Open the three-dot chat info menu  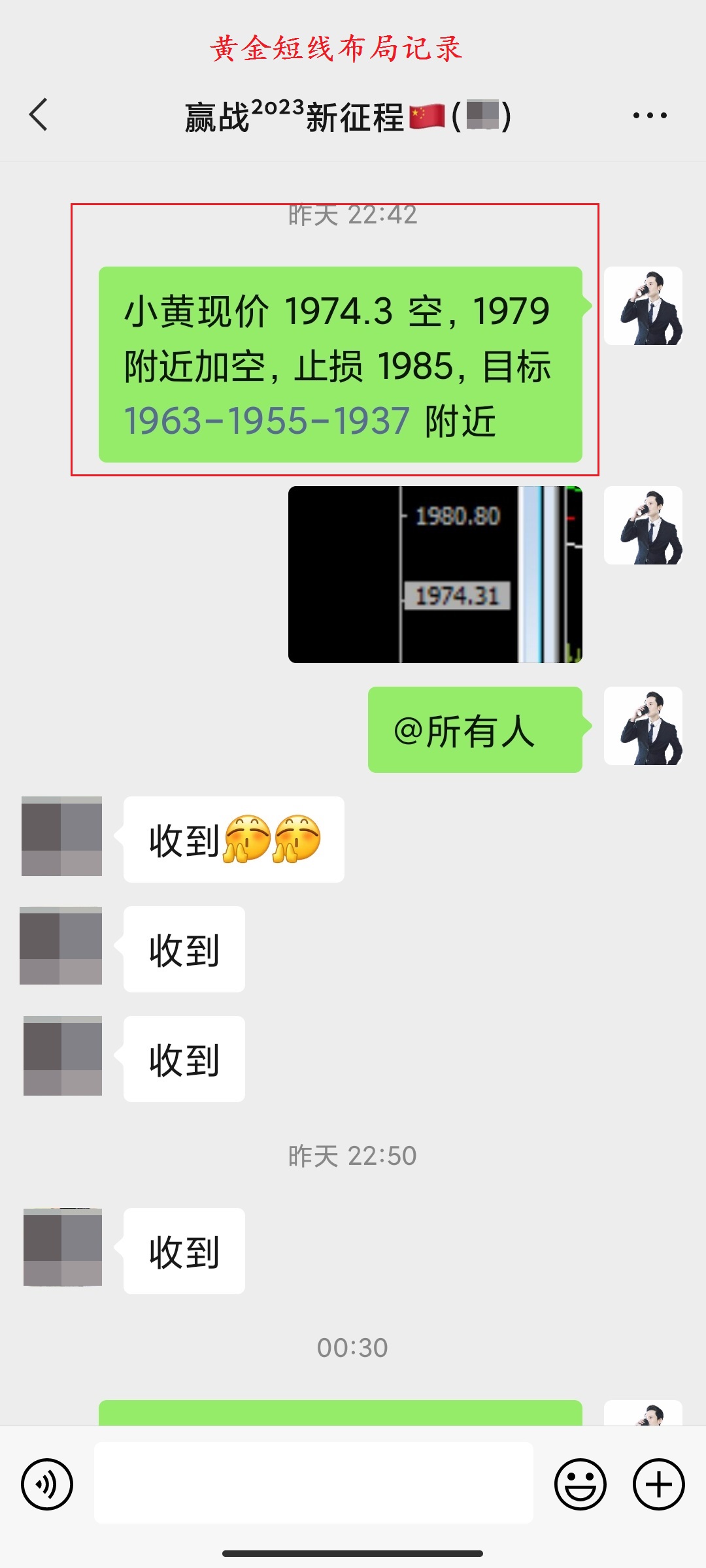point(650,116)
